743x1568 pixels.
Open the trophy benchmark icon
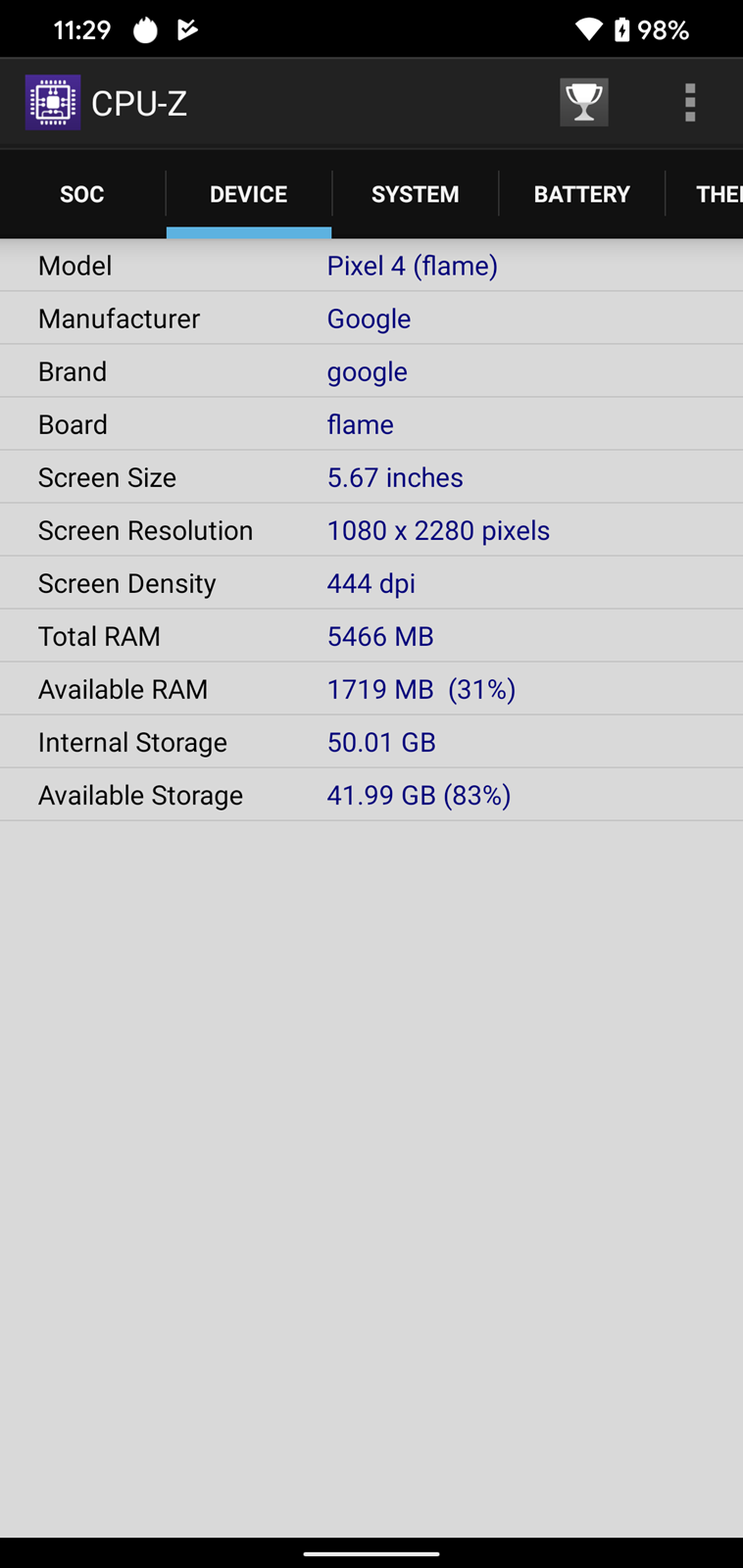pos(584,102)
